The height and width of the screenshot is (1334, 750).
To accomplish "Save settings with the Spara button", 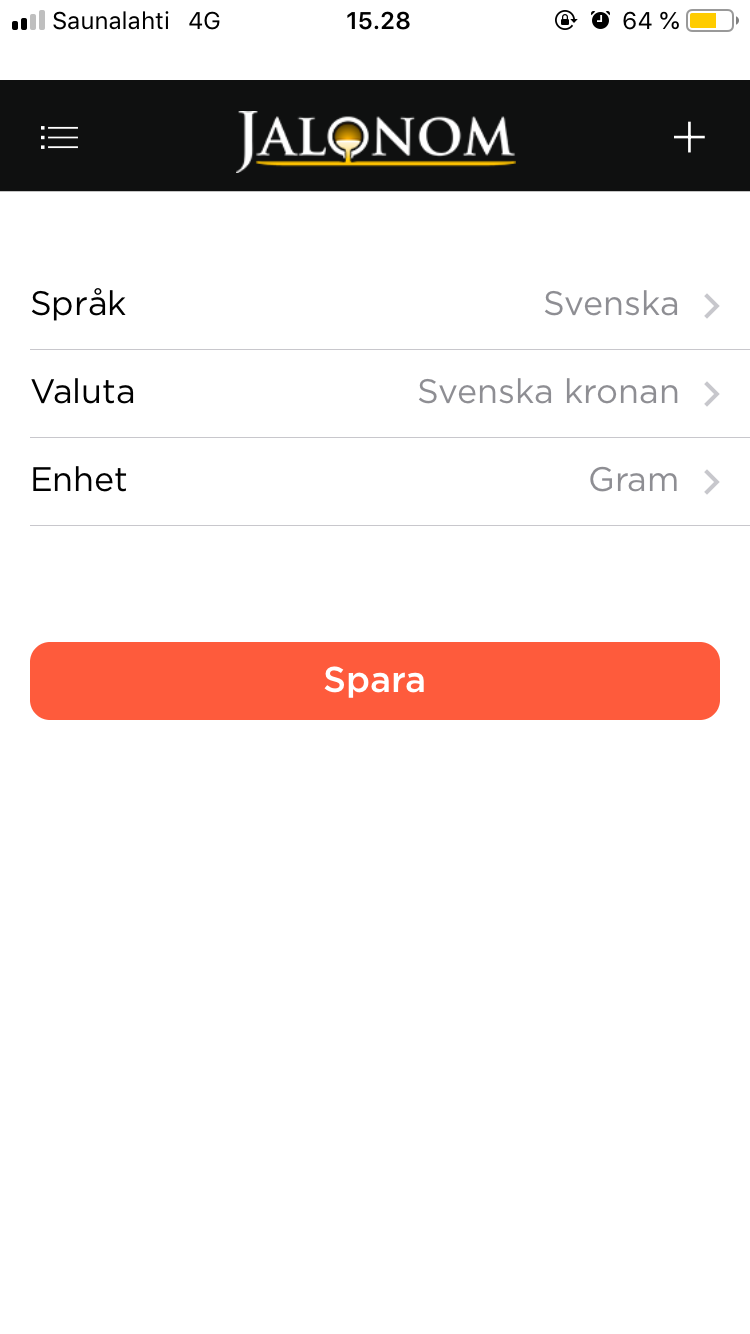I will point(375,681).
